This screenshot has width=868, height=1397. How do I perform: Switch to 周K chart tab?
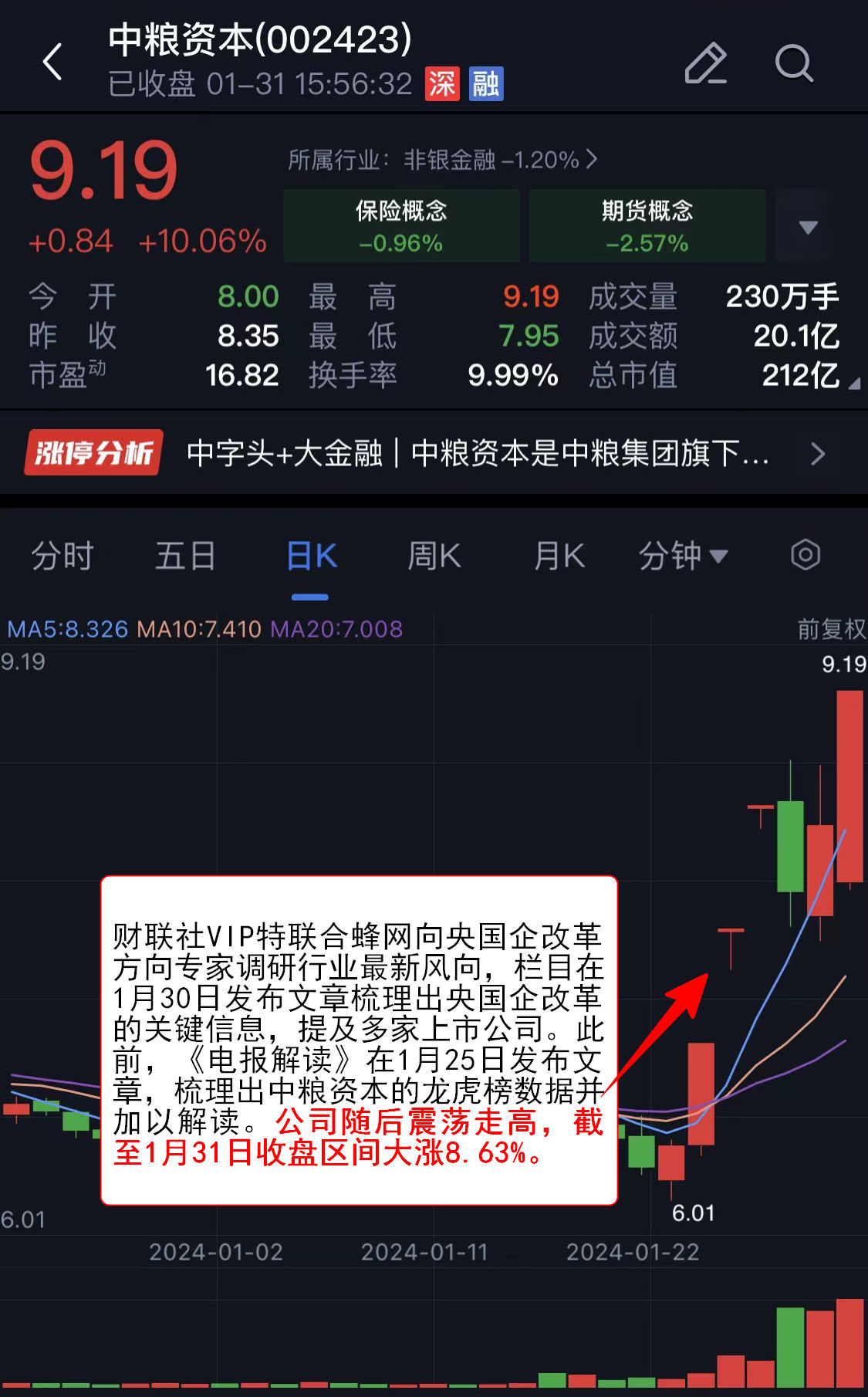tap(434, 556)
